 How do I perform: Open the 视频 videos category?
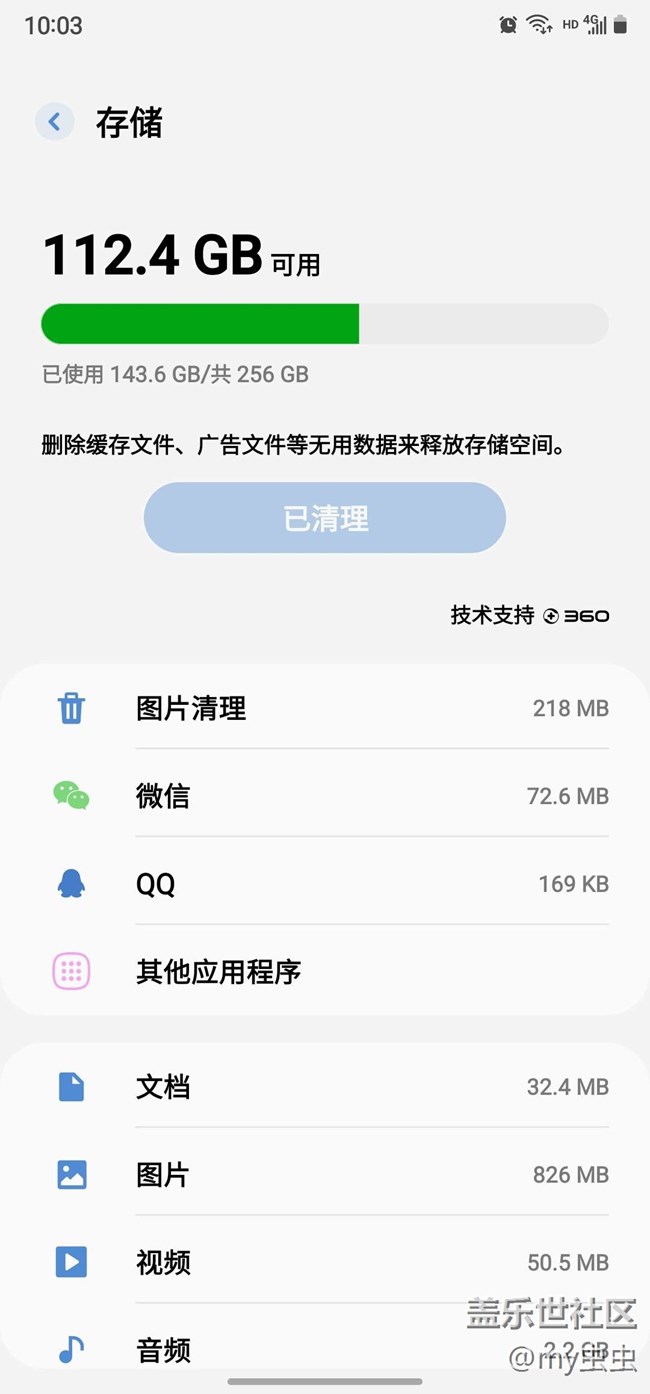(325, 1263)
